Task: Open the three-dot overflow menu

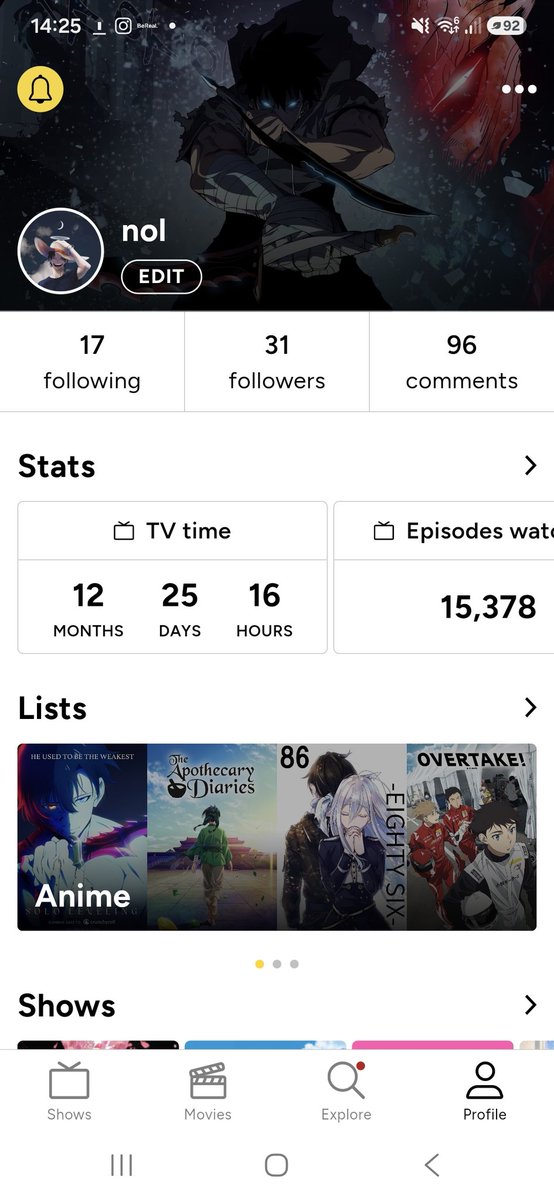Action: tap(519, 89)
